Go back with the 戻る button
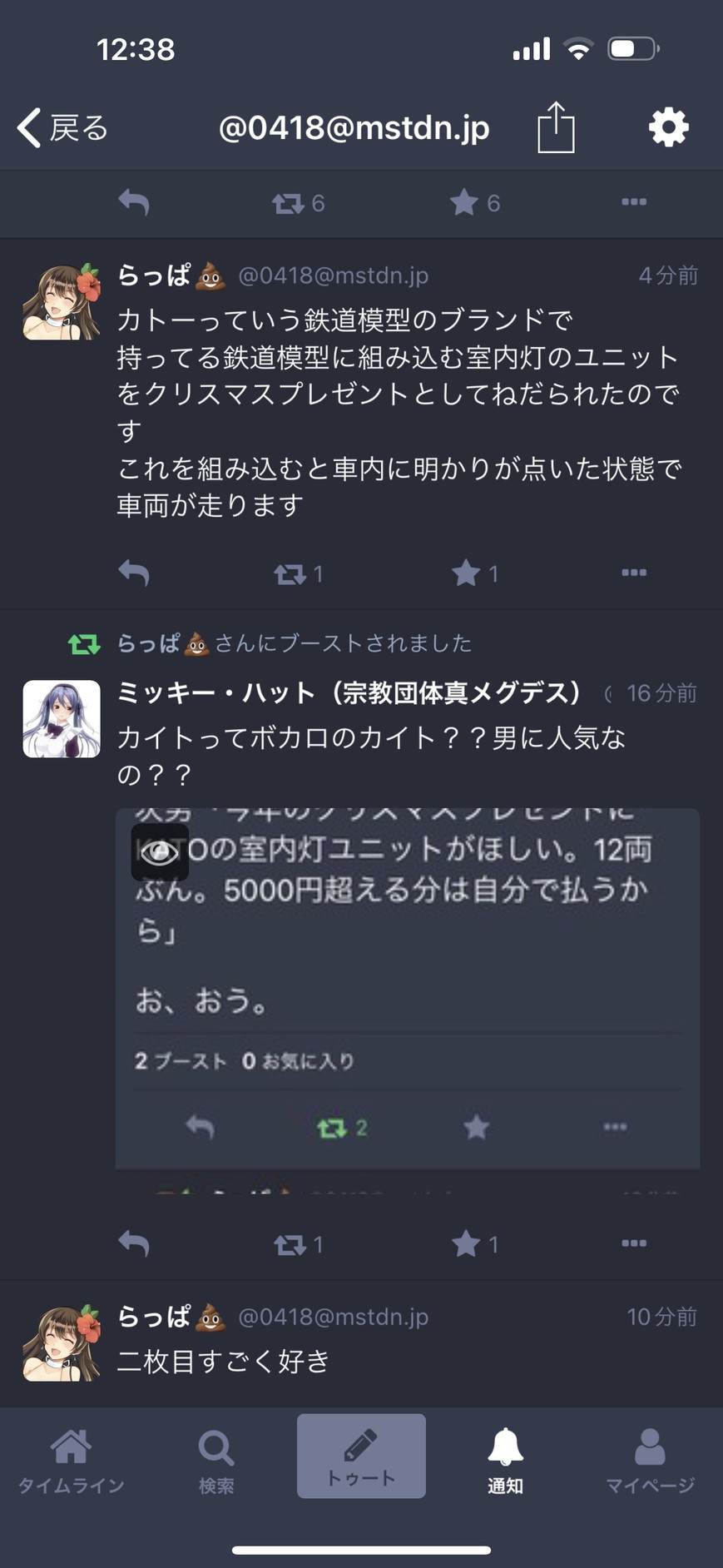This screenshot has height=1568, width=723. coord(63,128)
